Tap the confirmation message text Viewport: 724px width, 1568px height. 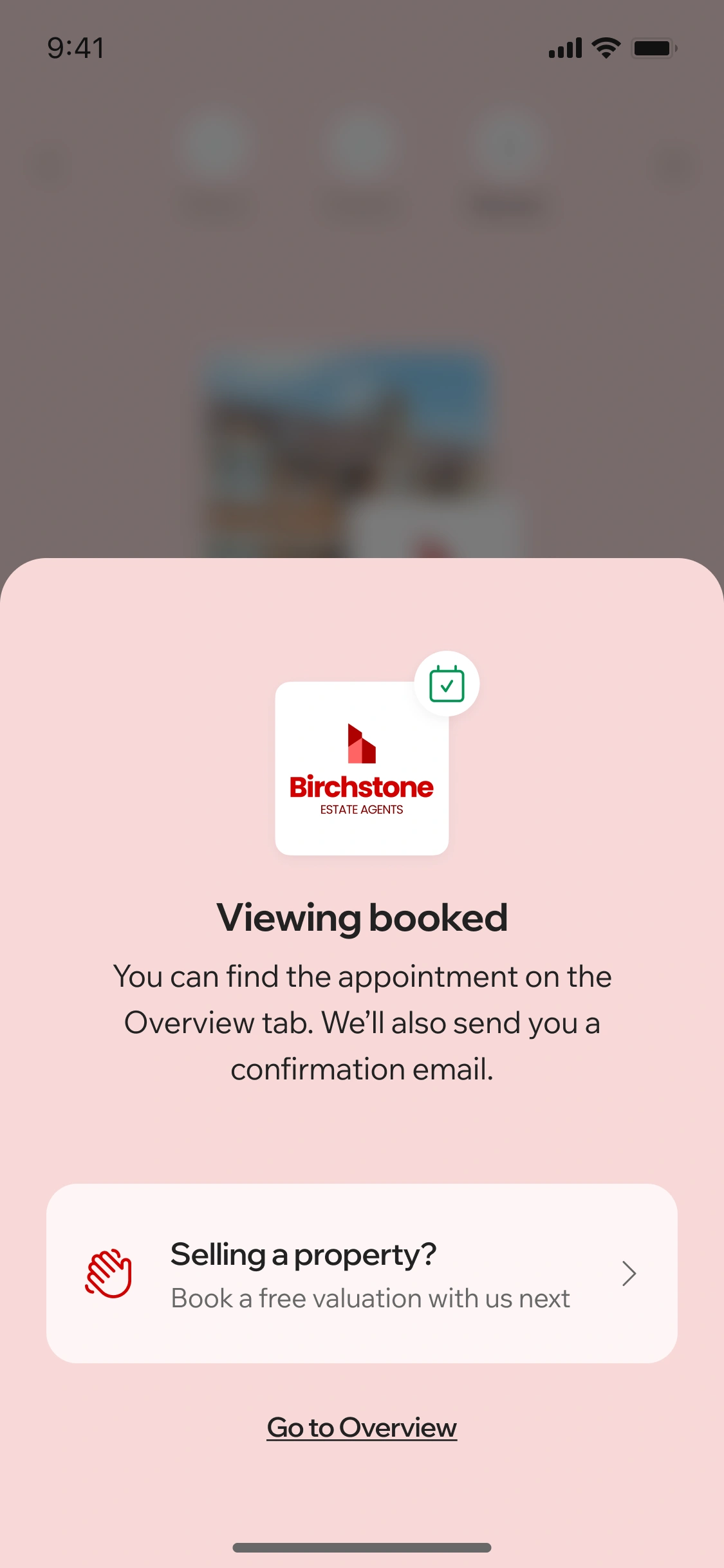(362, 1022)
